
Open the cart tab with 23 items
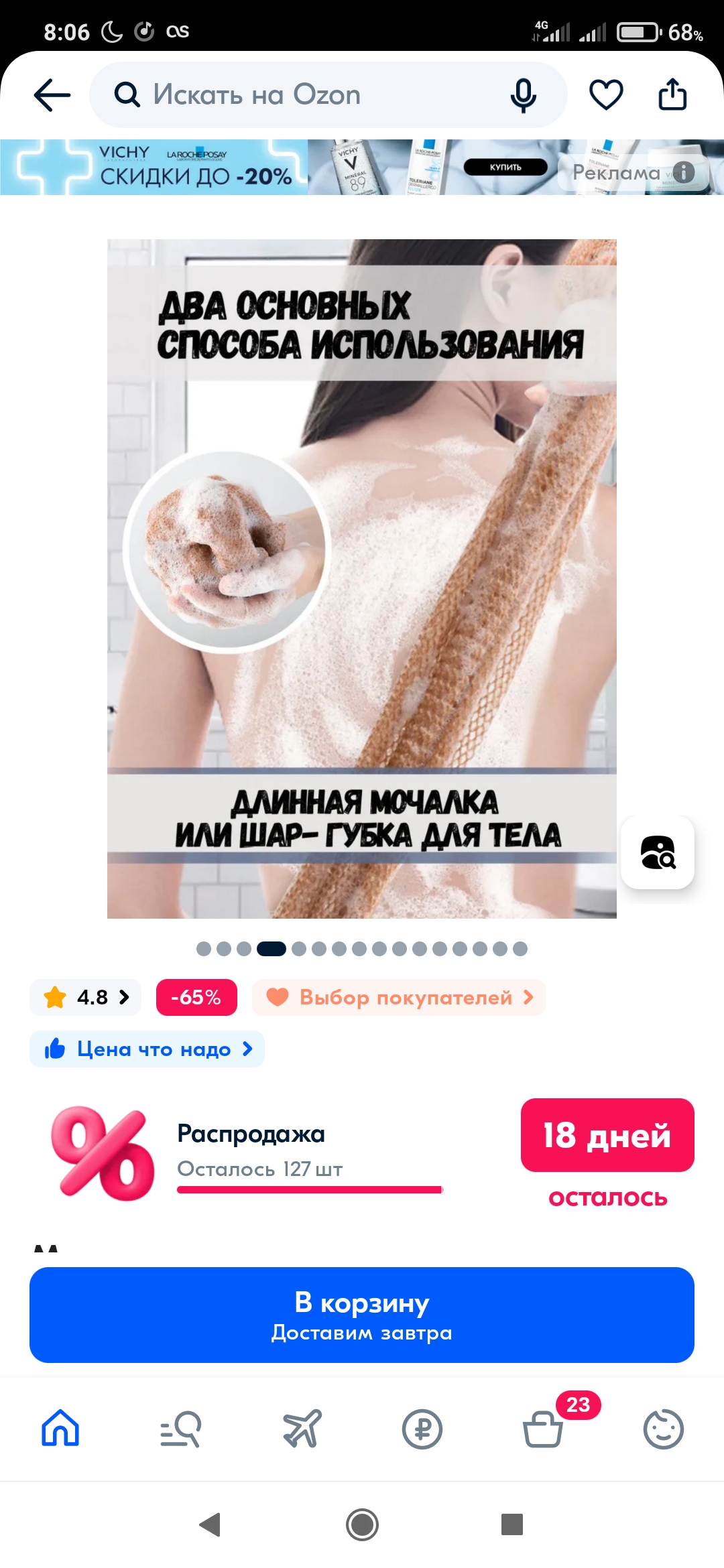543,1429
